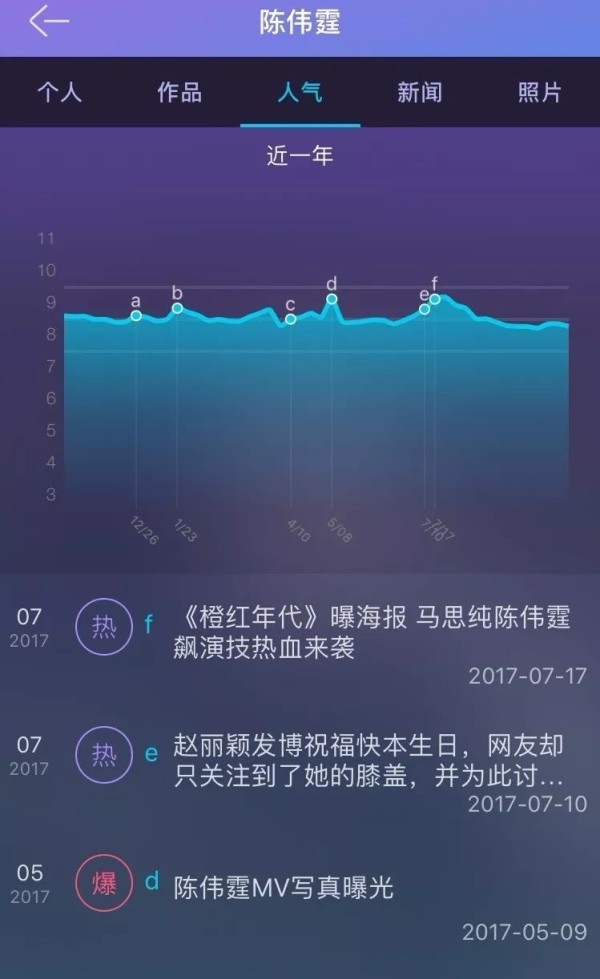View the 照片 tab
This screenshot has height=979, width=600.
[540, 93]
